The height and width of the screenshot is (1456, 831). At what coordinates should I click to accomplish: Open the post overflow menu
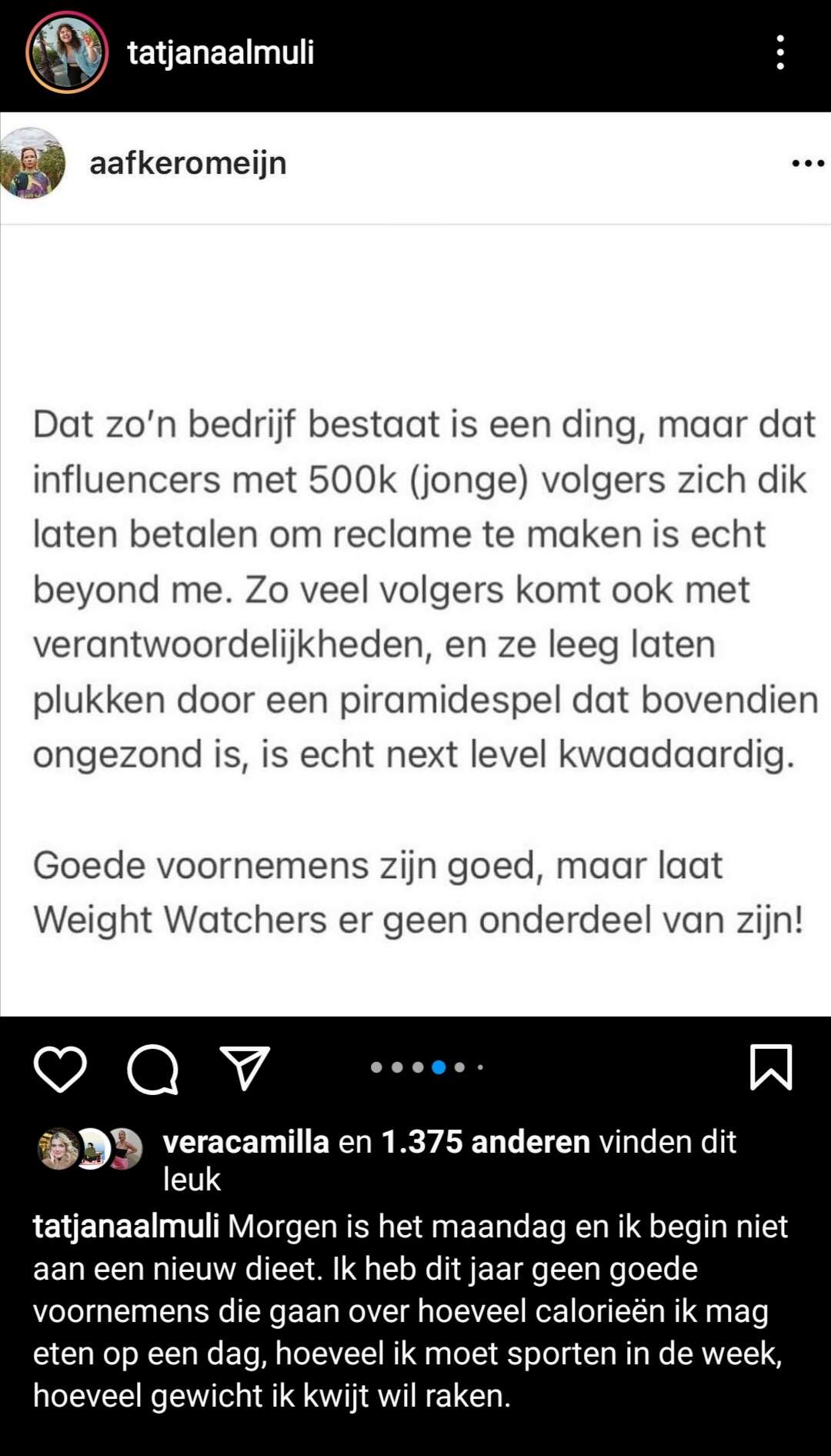[780, 52]
